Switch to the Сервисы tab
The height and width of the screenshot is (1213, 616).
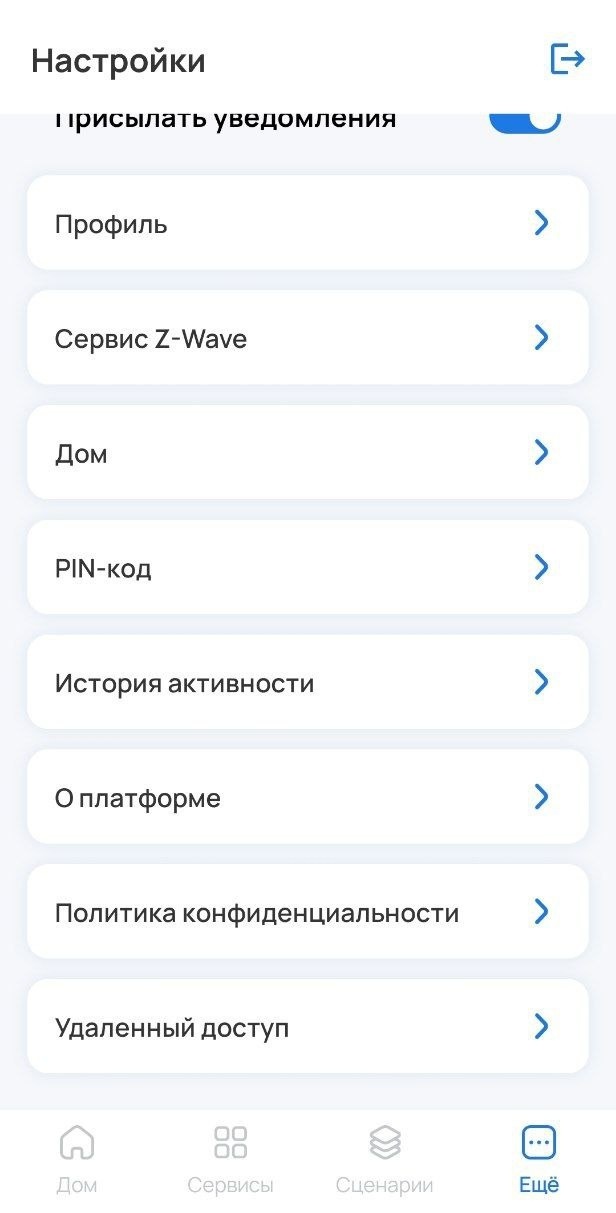click(x=230, y=1160)
